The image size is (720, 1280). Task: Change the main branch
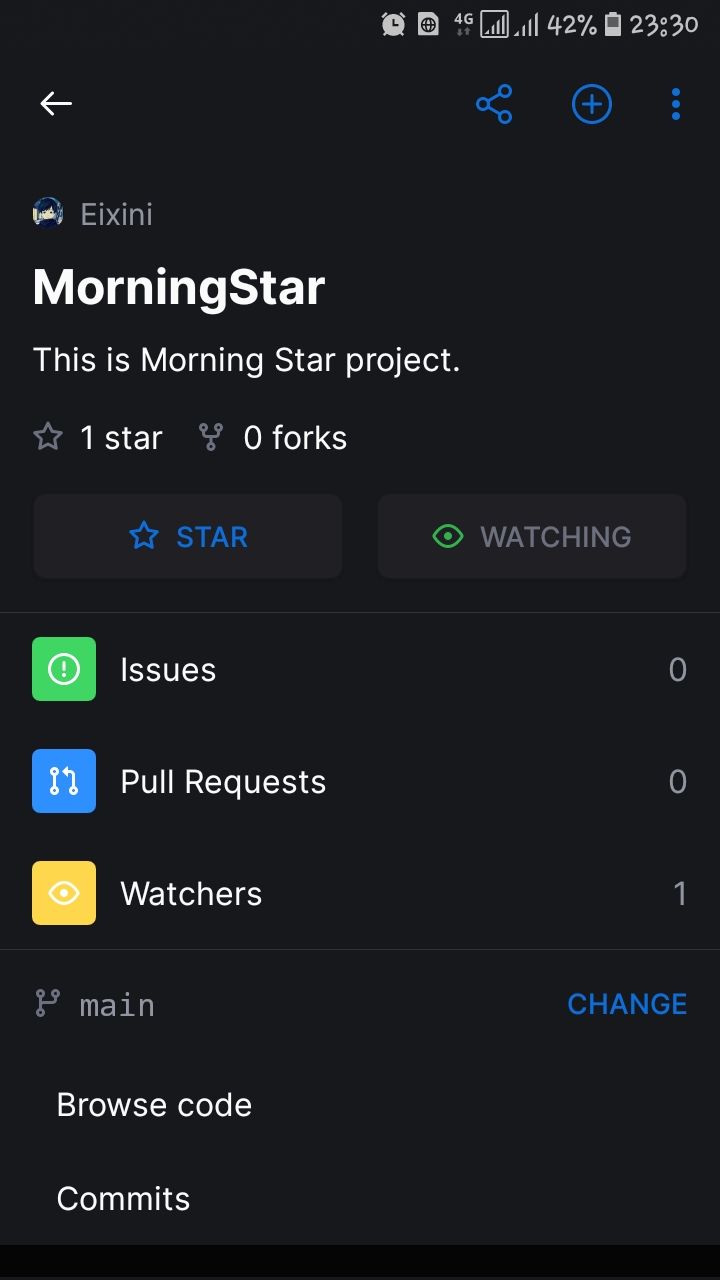[626, 1004]
